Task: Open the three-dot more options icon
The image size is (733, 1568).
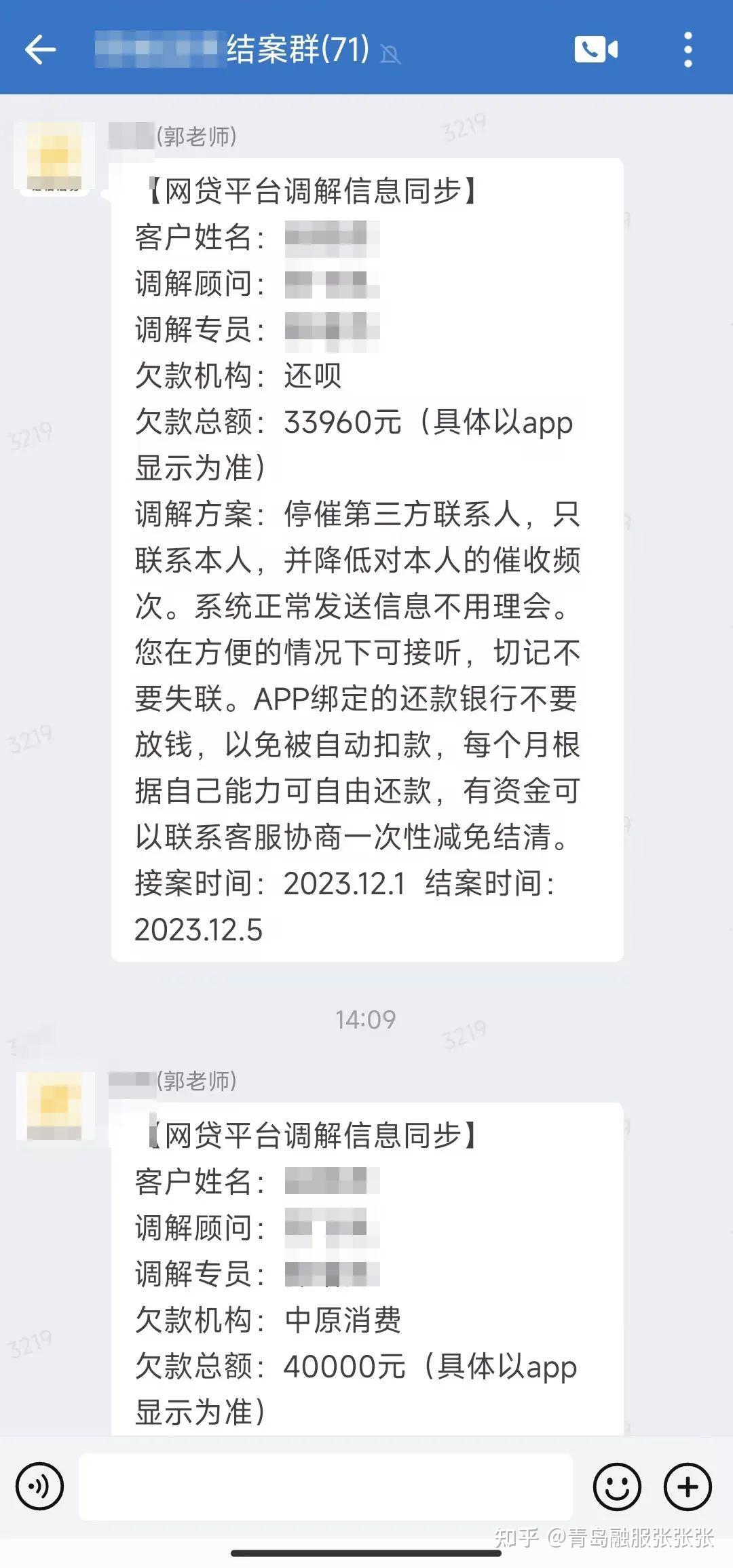Action: click(x=688, y=50)
